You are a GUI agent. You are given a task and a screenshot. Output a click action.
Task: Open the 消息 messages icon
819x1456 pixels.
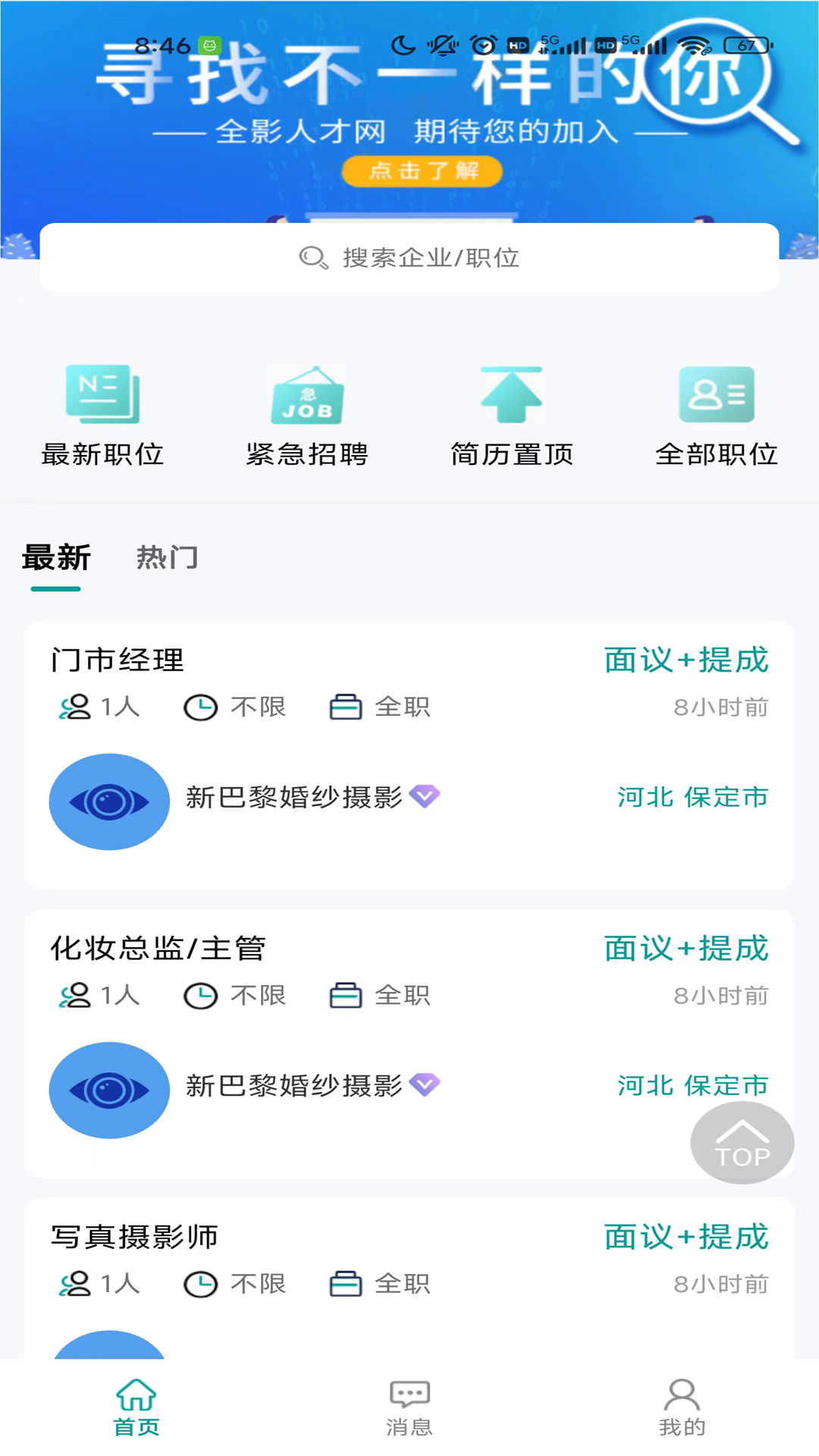point(409,1407)
